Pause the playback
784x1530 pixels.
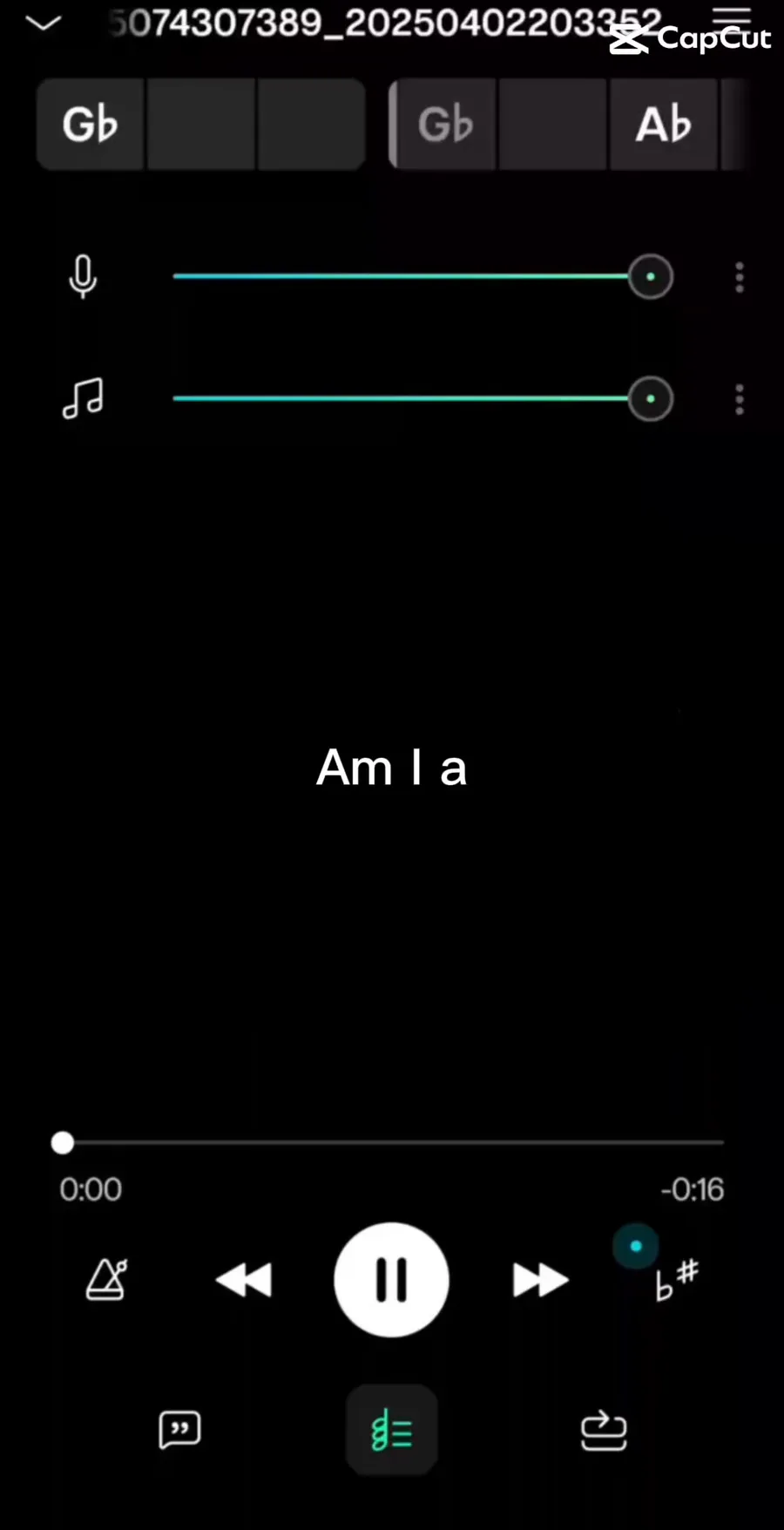tap(391, 1280)
